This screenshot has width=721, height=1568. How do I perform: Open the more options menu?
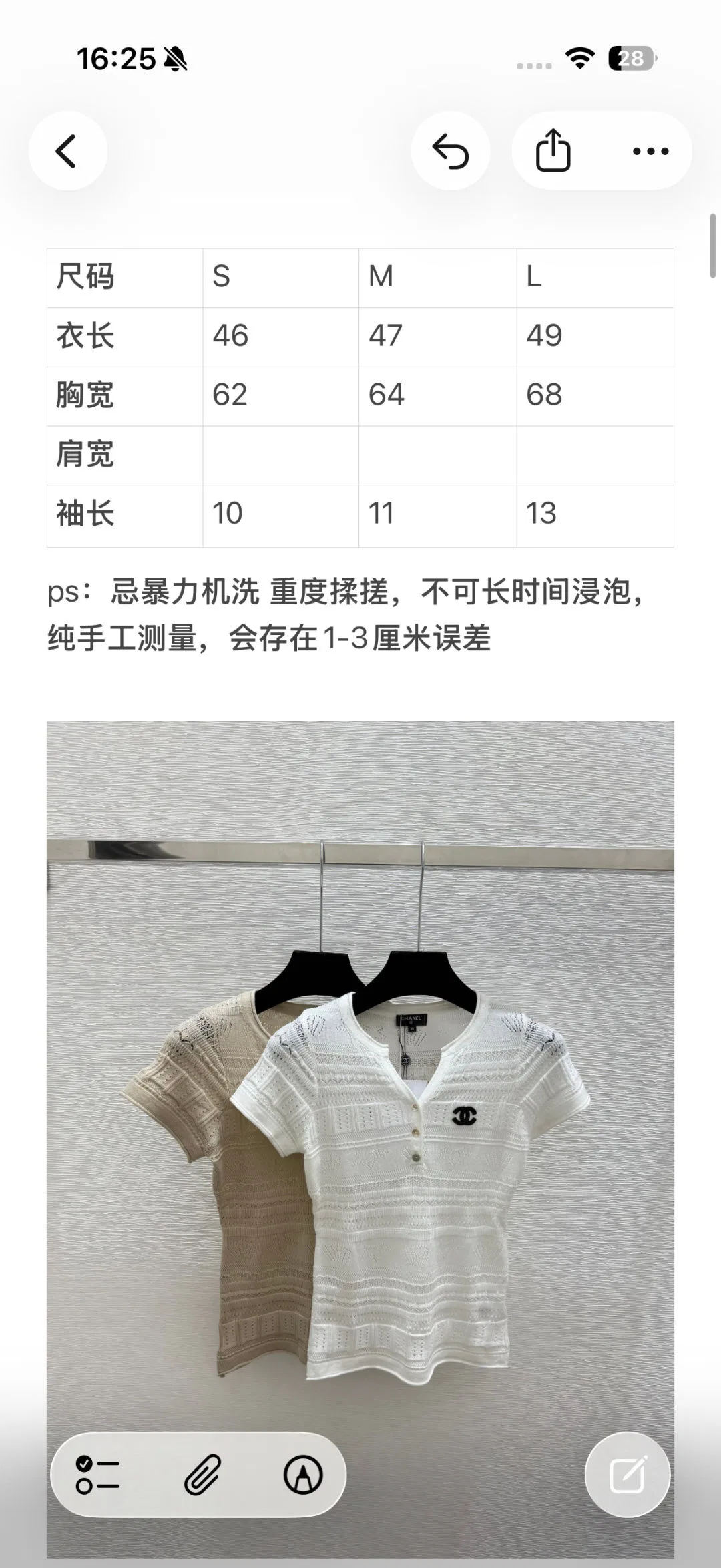coord(650,151)
